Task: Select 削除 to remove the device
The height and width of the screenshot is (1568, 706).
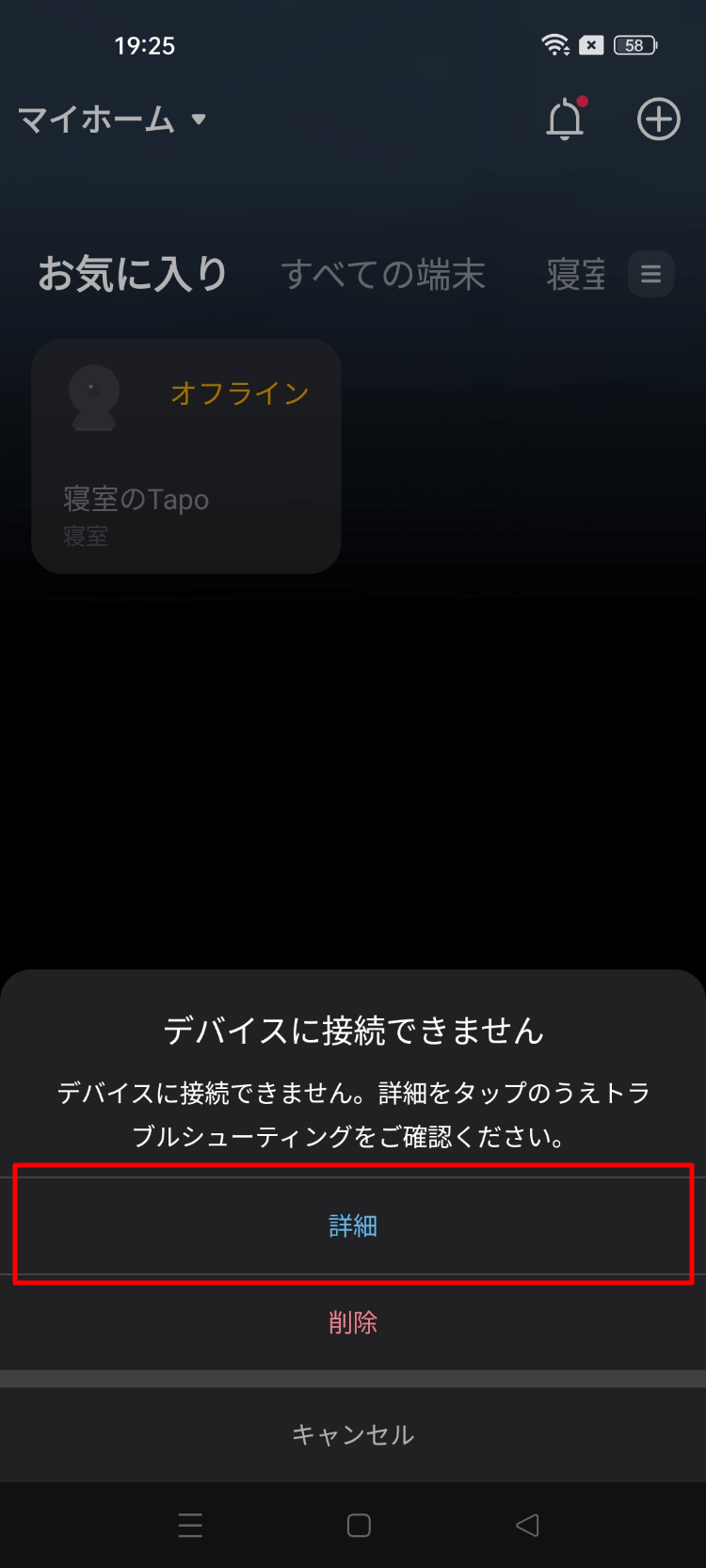Action: tap(353, 1322)
